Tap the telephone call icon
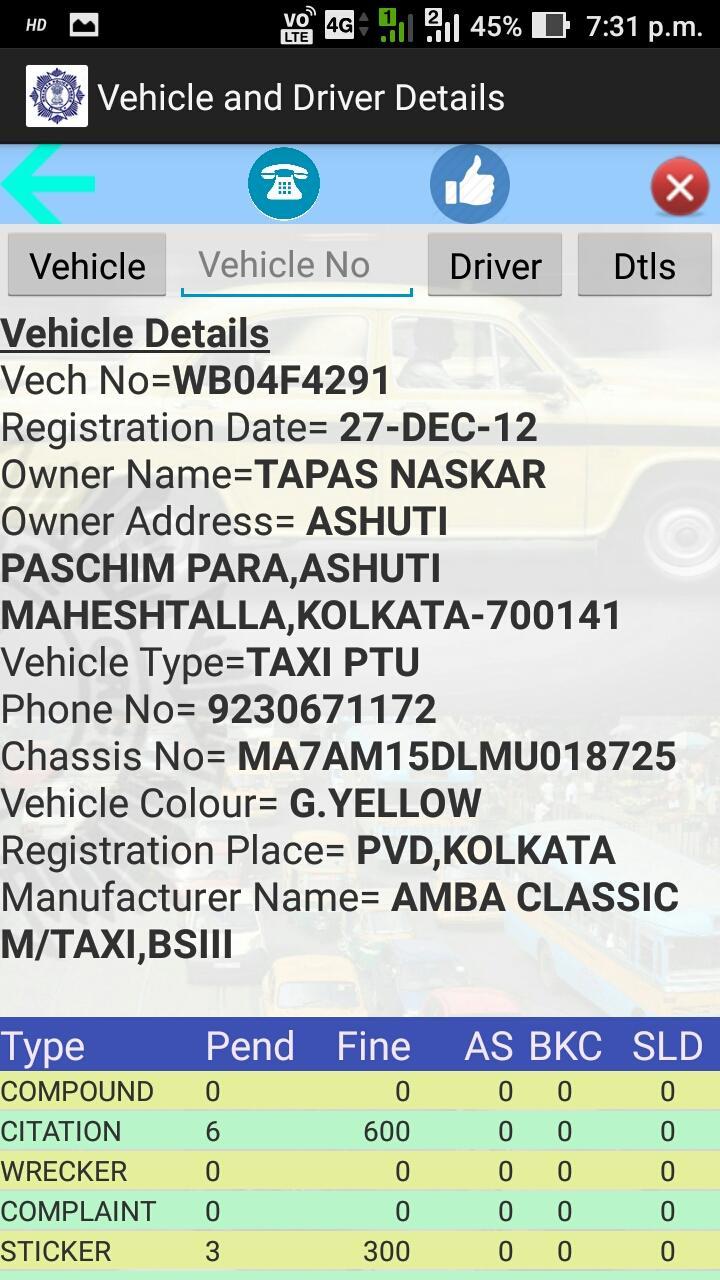The image size is (720, 1280). [x=284, y=184]
